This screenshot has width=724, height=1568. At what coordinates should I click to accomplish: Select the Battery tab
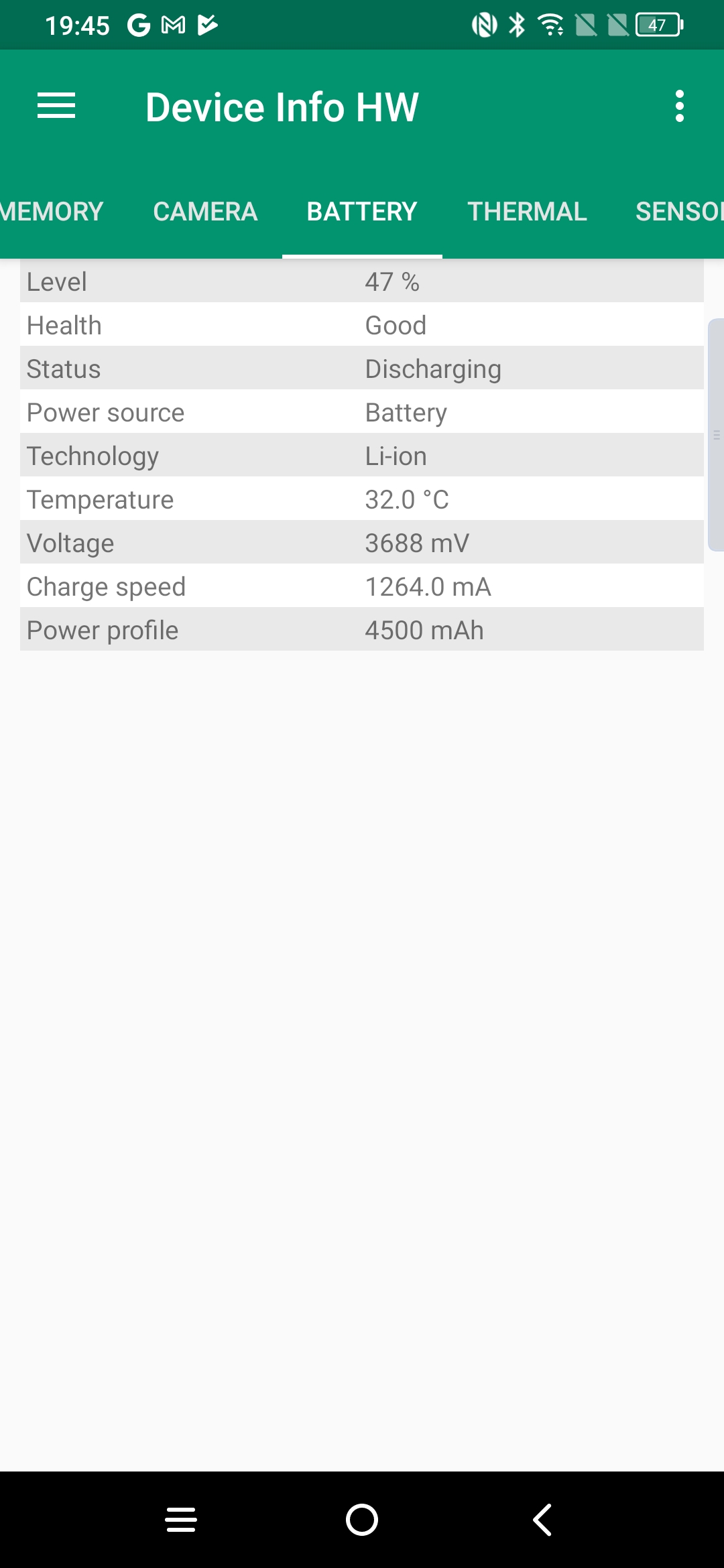coord(362,212)
